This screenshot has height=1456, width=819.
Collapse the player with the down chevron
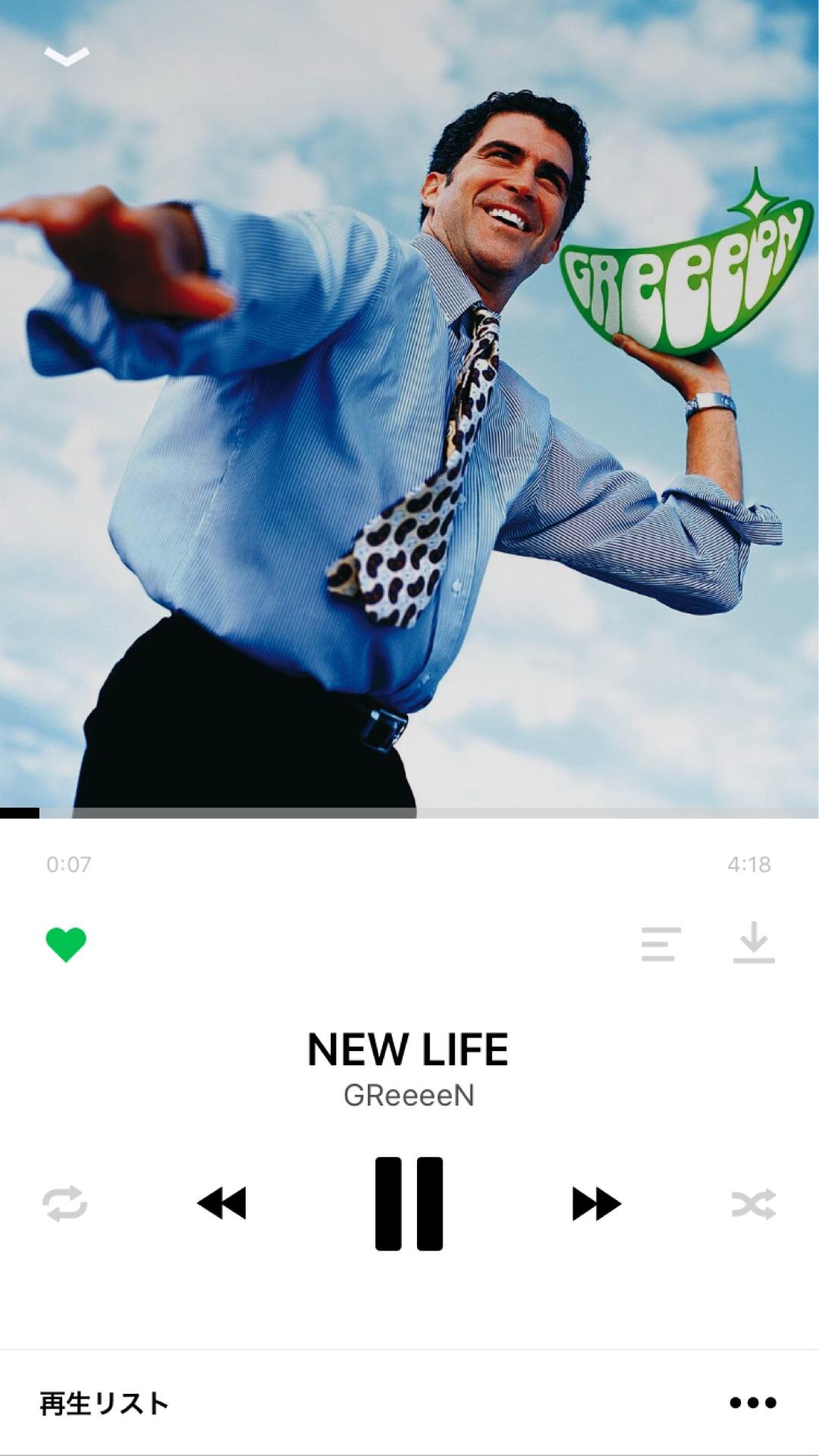coord(67,56)
